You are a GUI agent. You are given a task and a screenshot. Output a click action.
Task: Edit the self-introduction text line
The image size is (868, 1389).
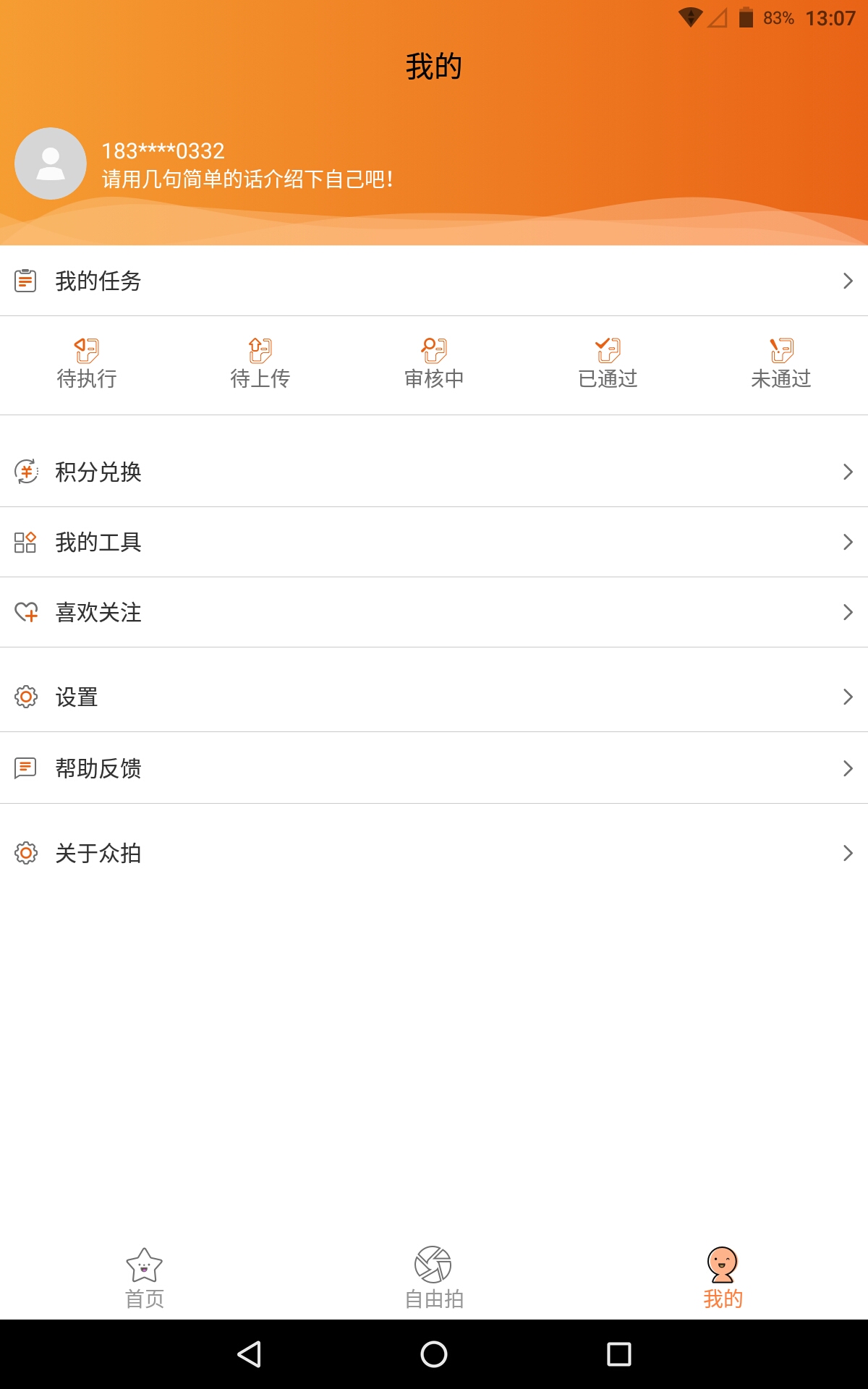click(x=247, y=179)
